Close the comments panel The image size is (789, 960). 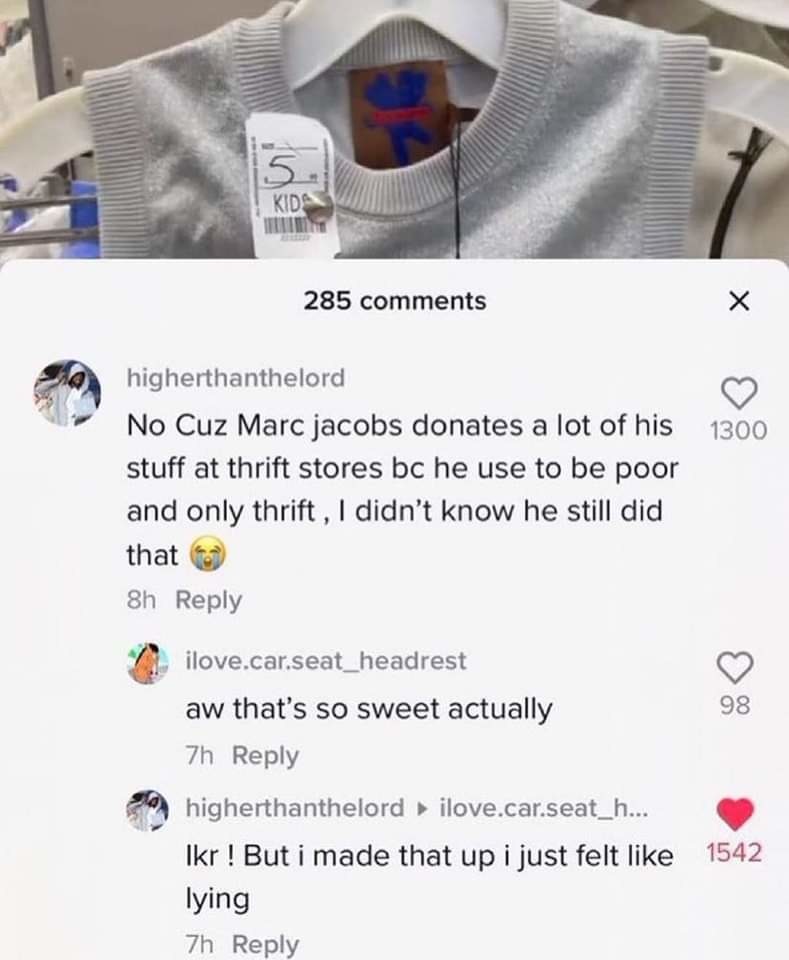point(738,301)
